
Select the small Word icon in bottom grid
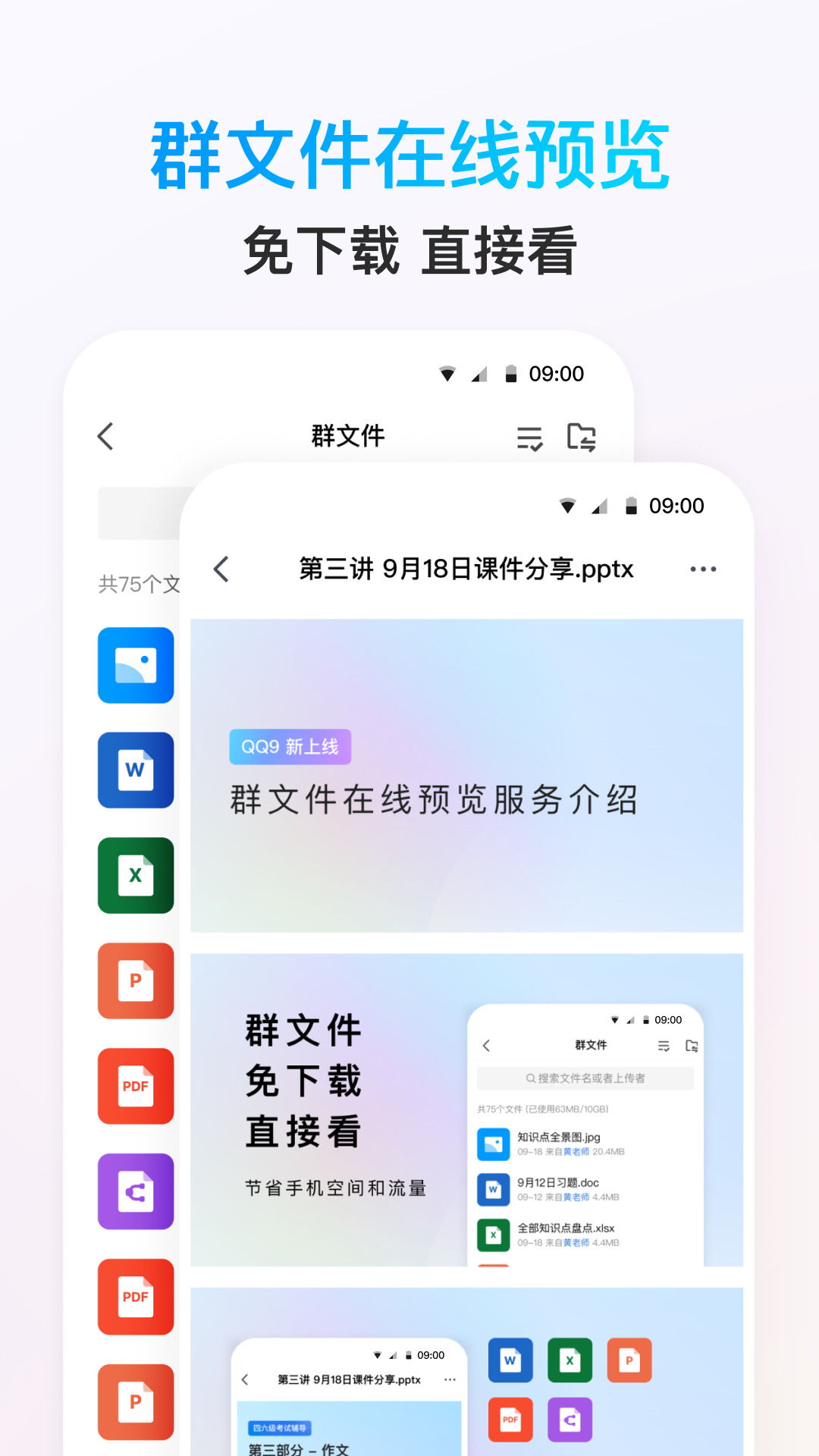pyautogui.click(x=510, y=1360)
